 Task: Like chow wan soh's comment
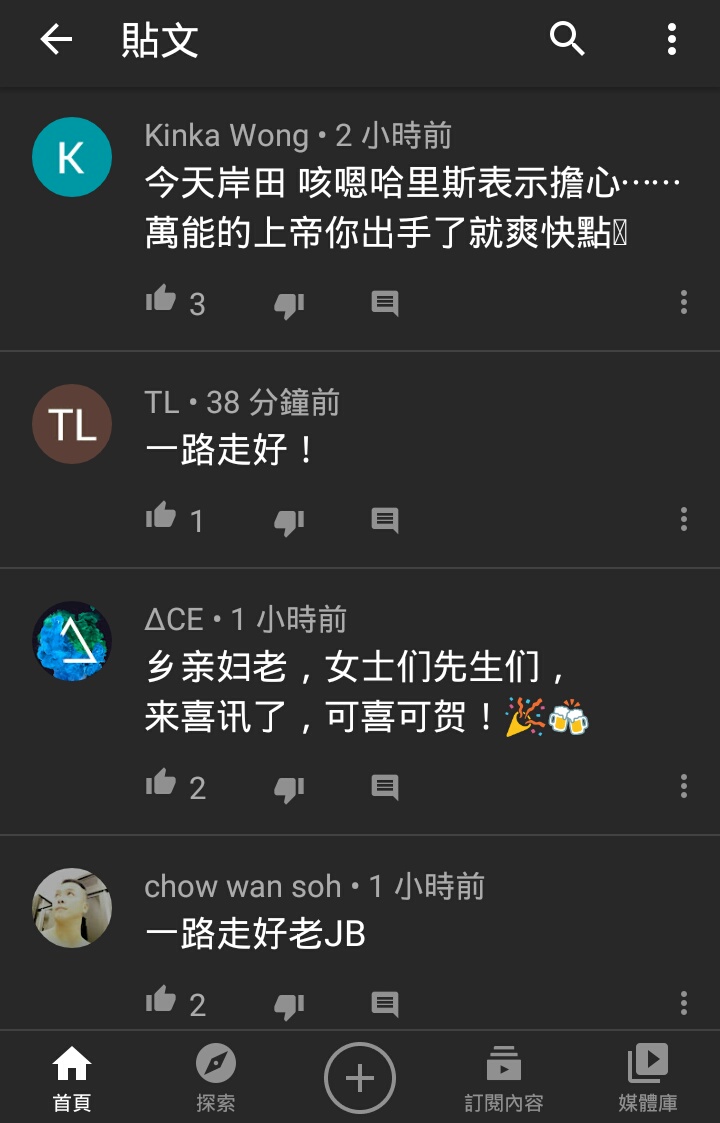(x=161, y=1001)
